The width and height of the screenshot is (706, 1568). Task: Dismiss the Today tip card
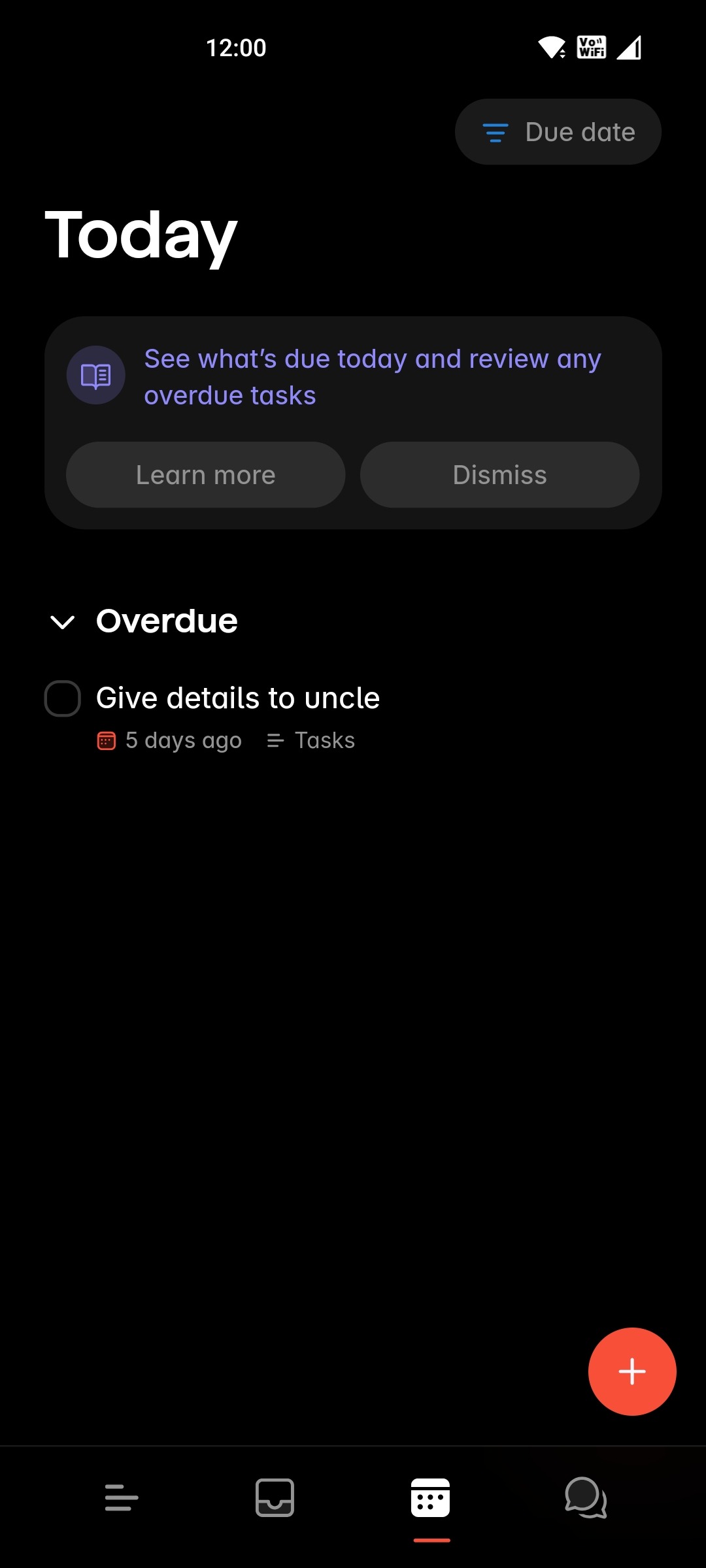[x=499, y=475]
